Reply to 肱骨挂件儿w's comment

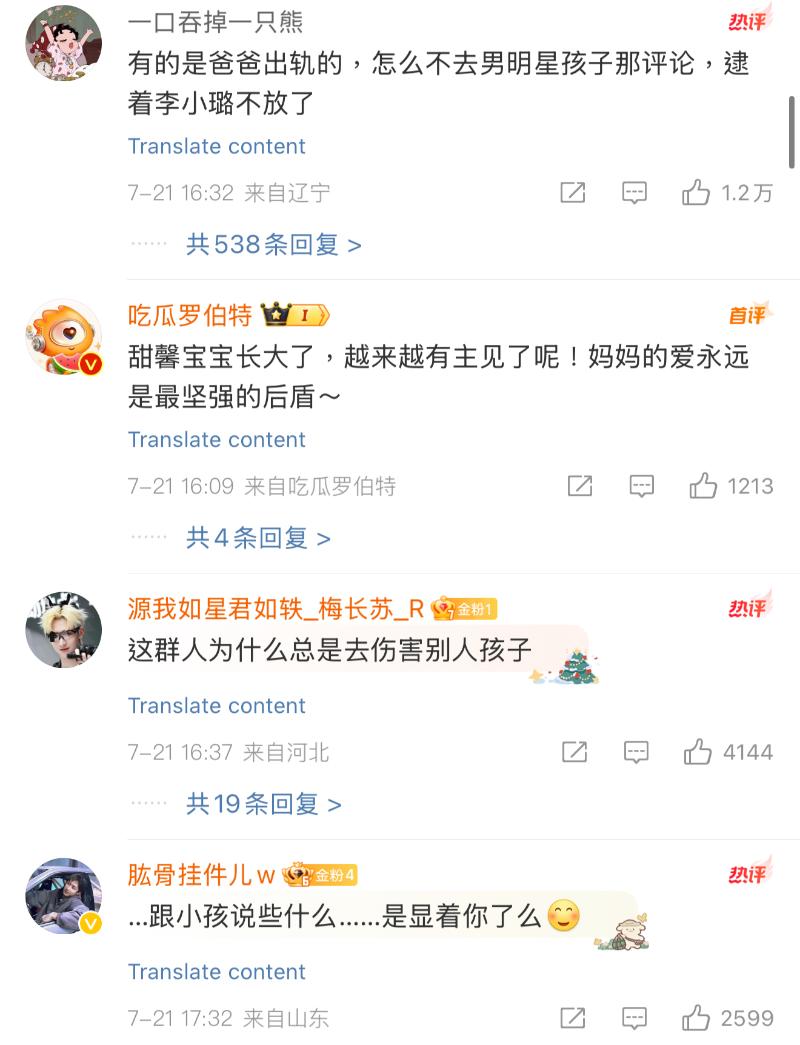(x=634, y=1018)
